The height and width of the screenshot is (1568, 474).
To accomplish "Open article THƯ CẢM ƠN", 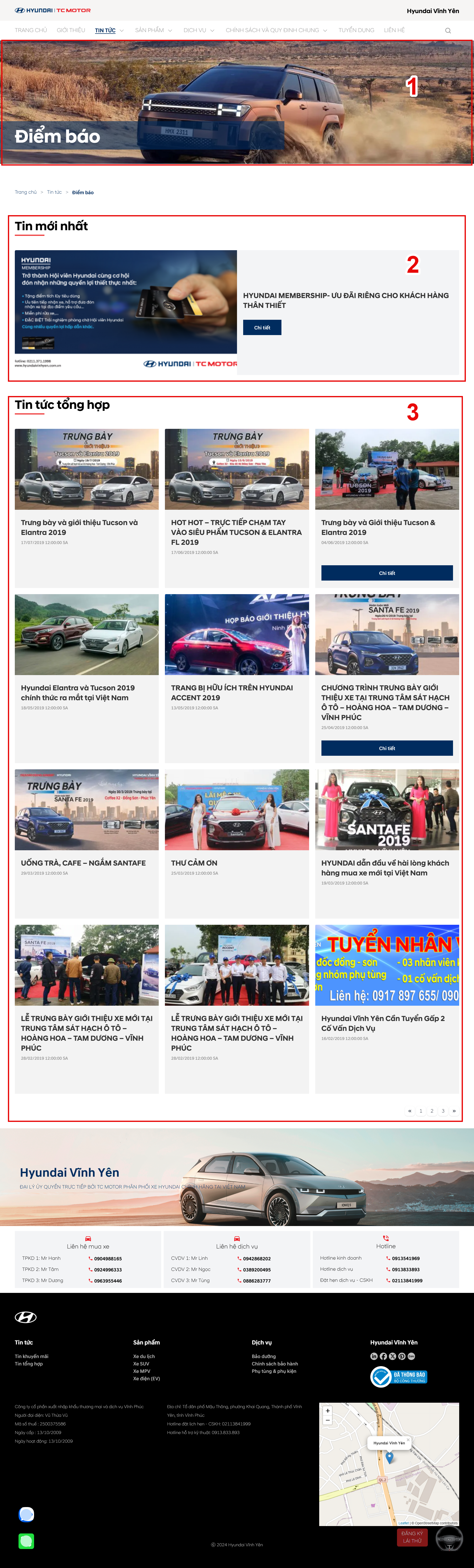I will tap(194, 863).
